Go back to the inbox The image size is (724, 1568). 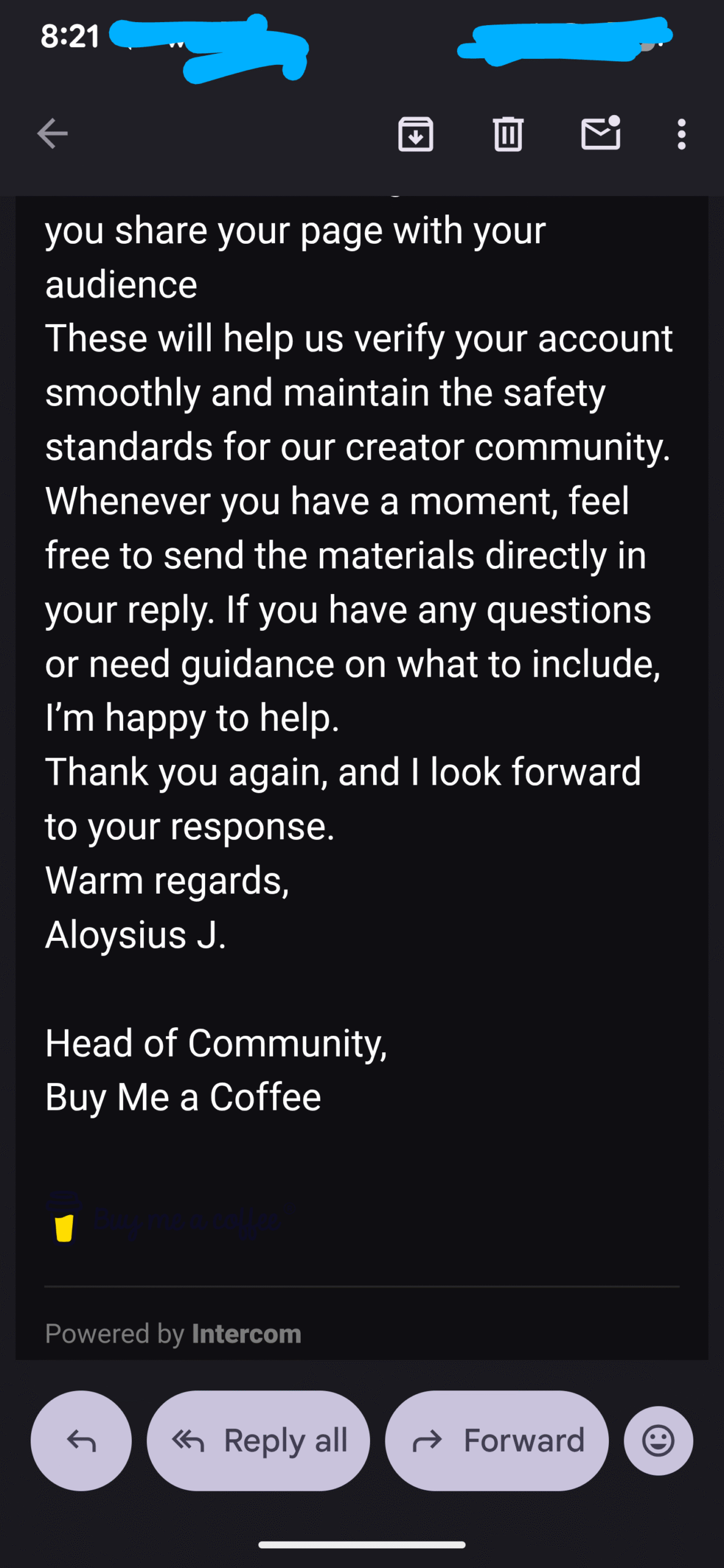tap(53, 134)
